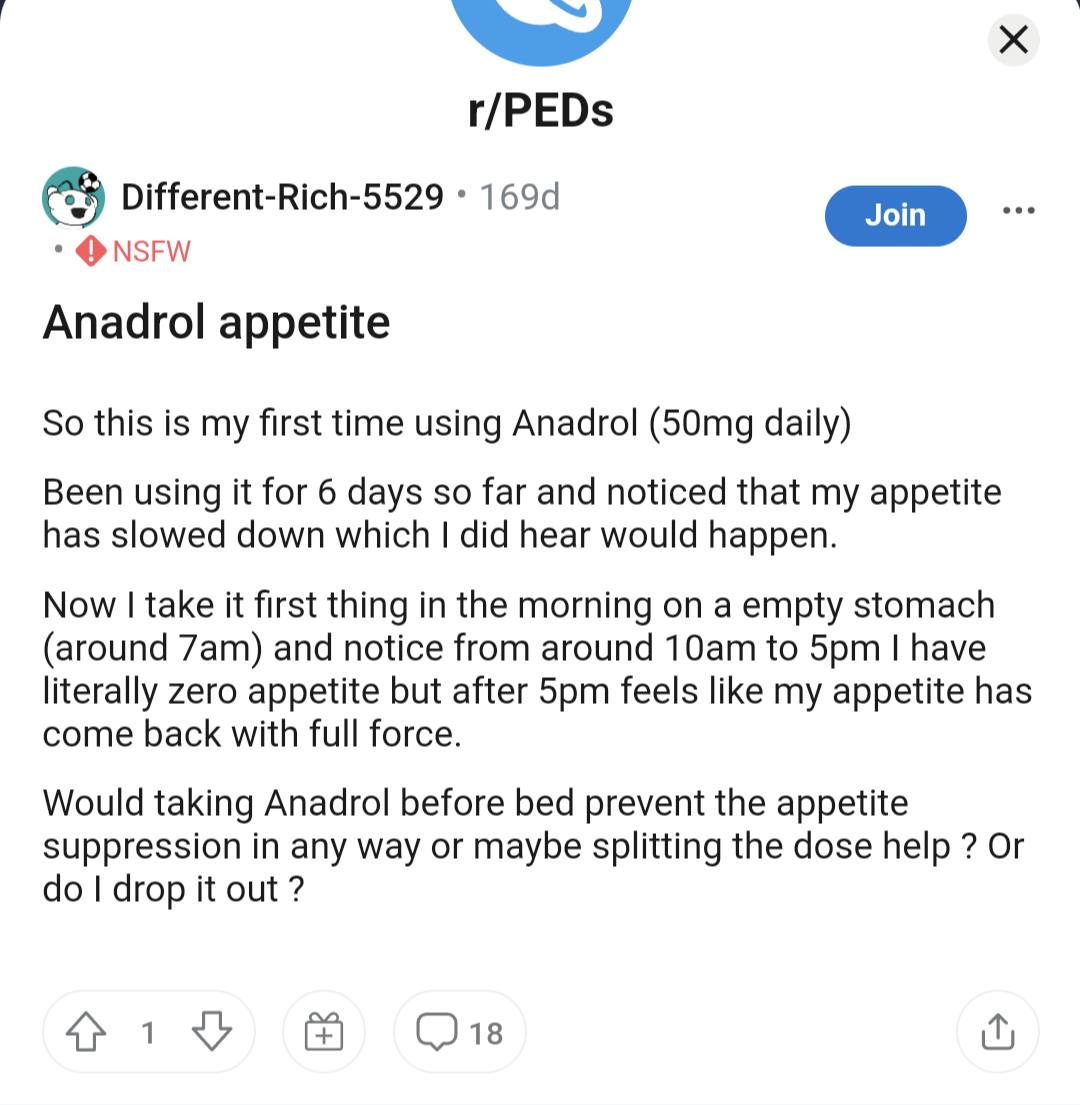Share the post using the share icon

tap(997, 1031)
